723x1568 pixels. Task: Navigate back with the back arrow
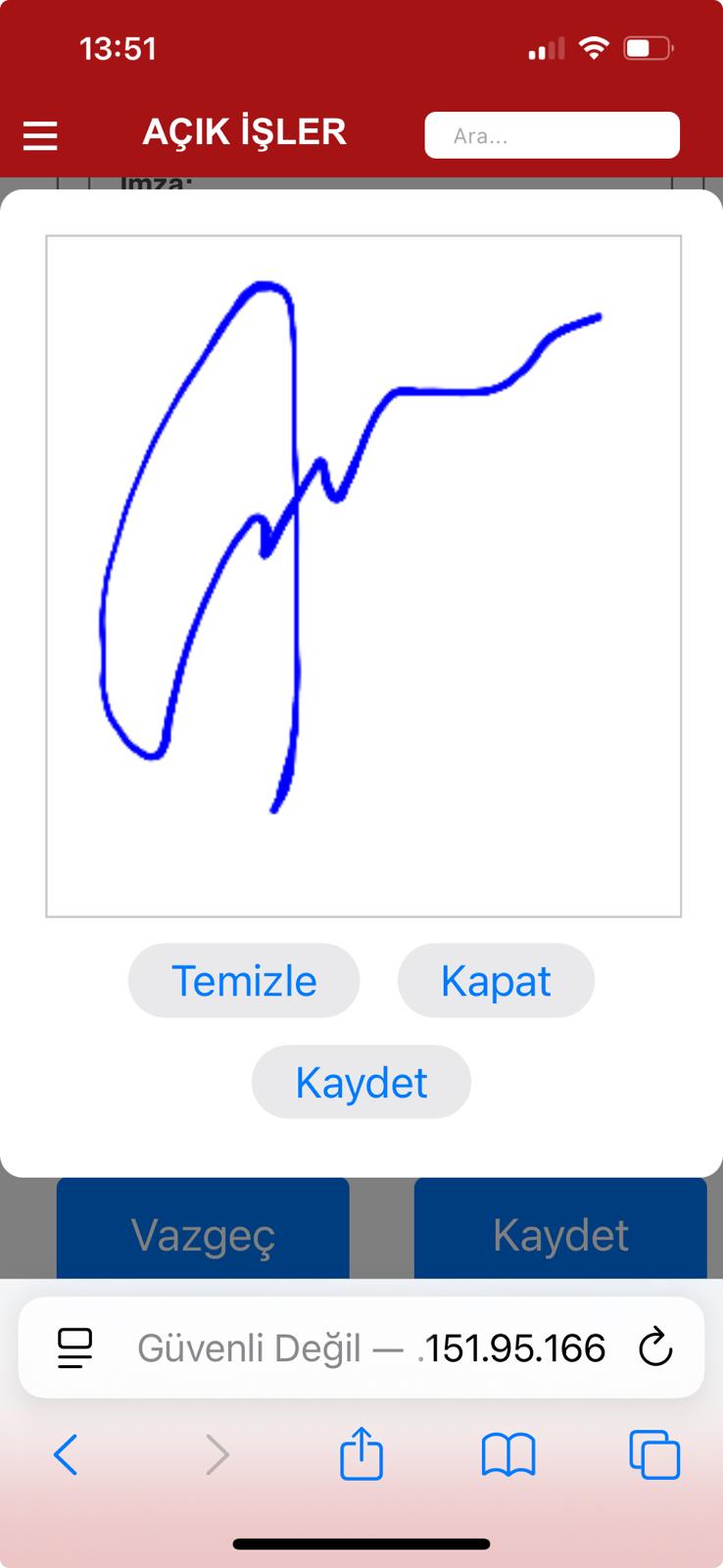coord(66,1455)
